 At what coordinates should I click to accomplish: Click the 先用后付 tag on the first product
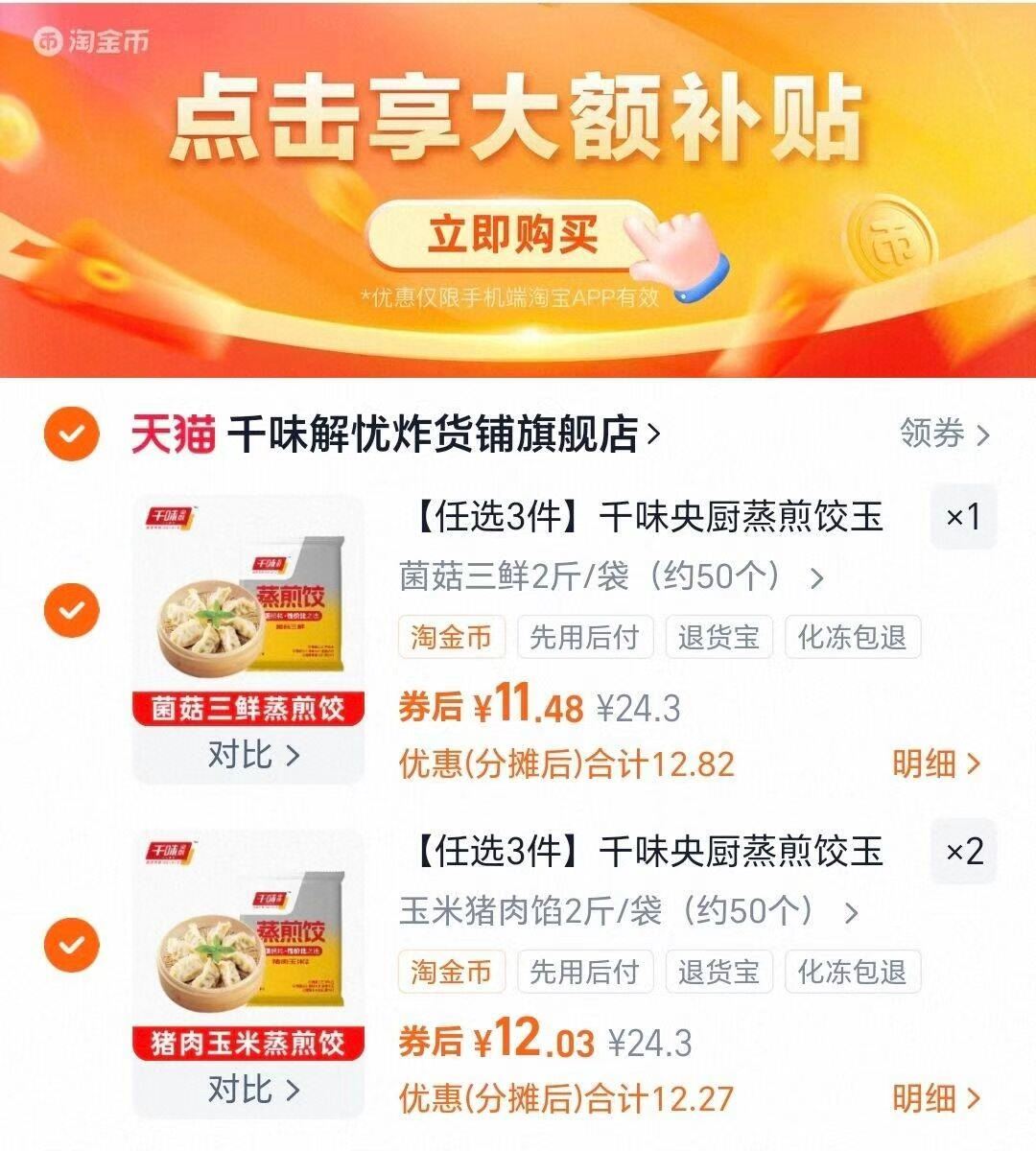584,636
